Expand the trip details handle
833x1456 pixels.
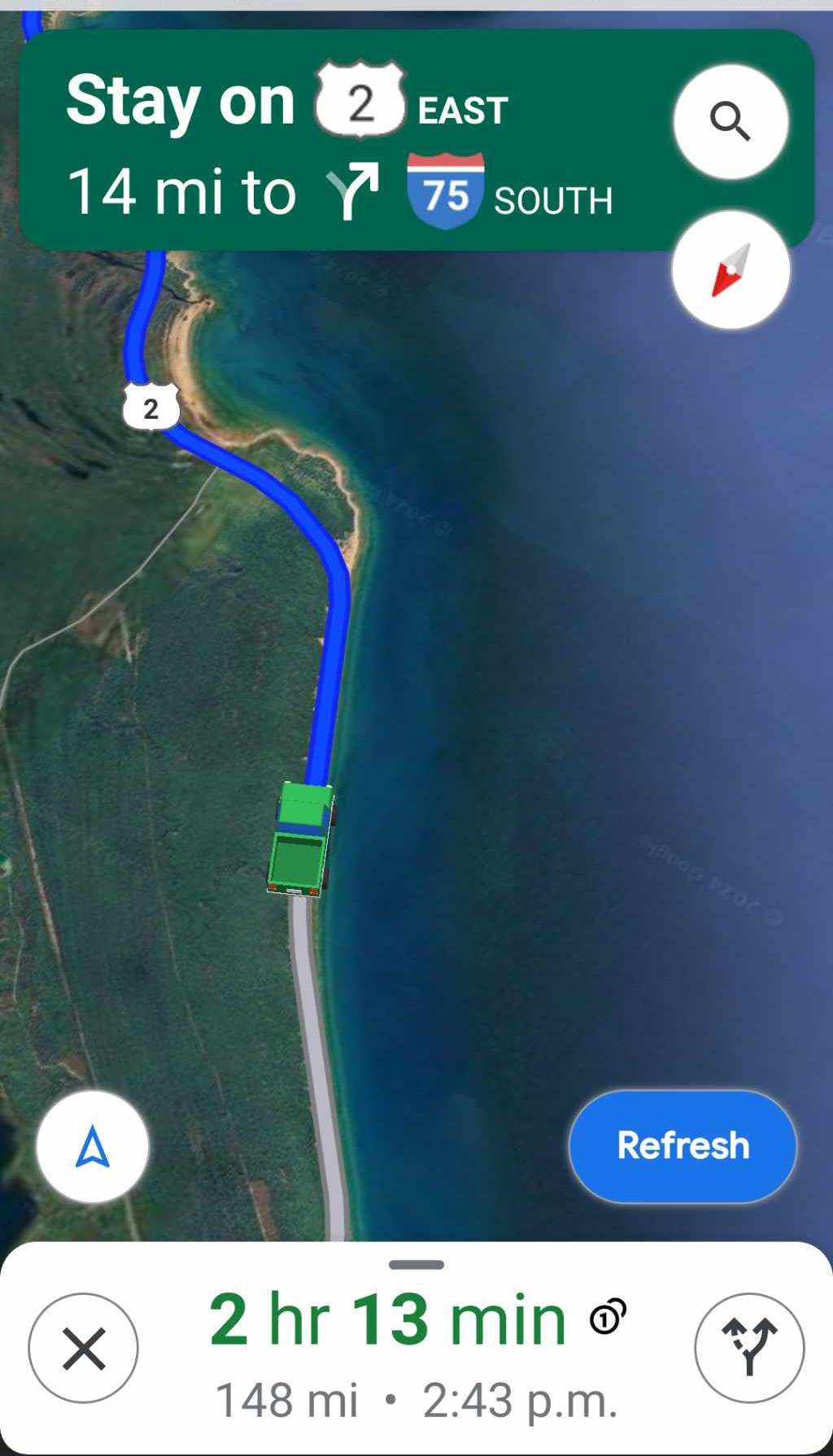click(x=416, y=1265)
